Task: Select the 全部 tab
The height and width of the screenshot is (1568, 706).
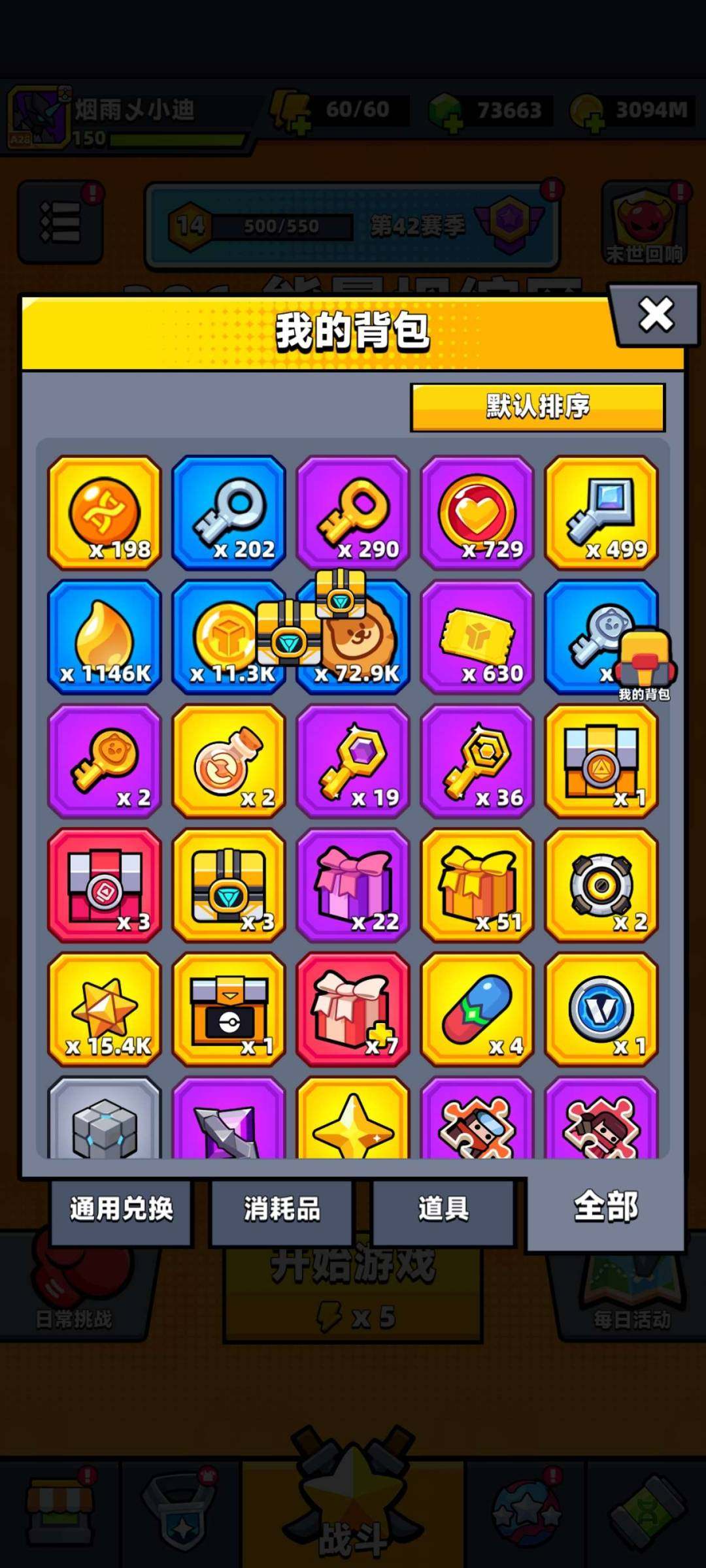Action: coord(605,1206)
